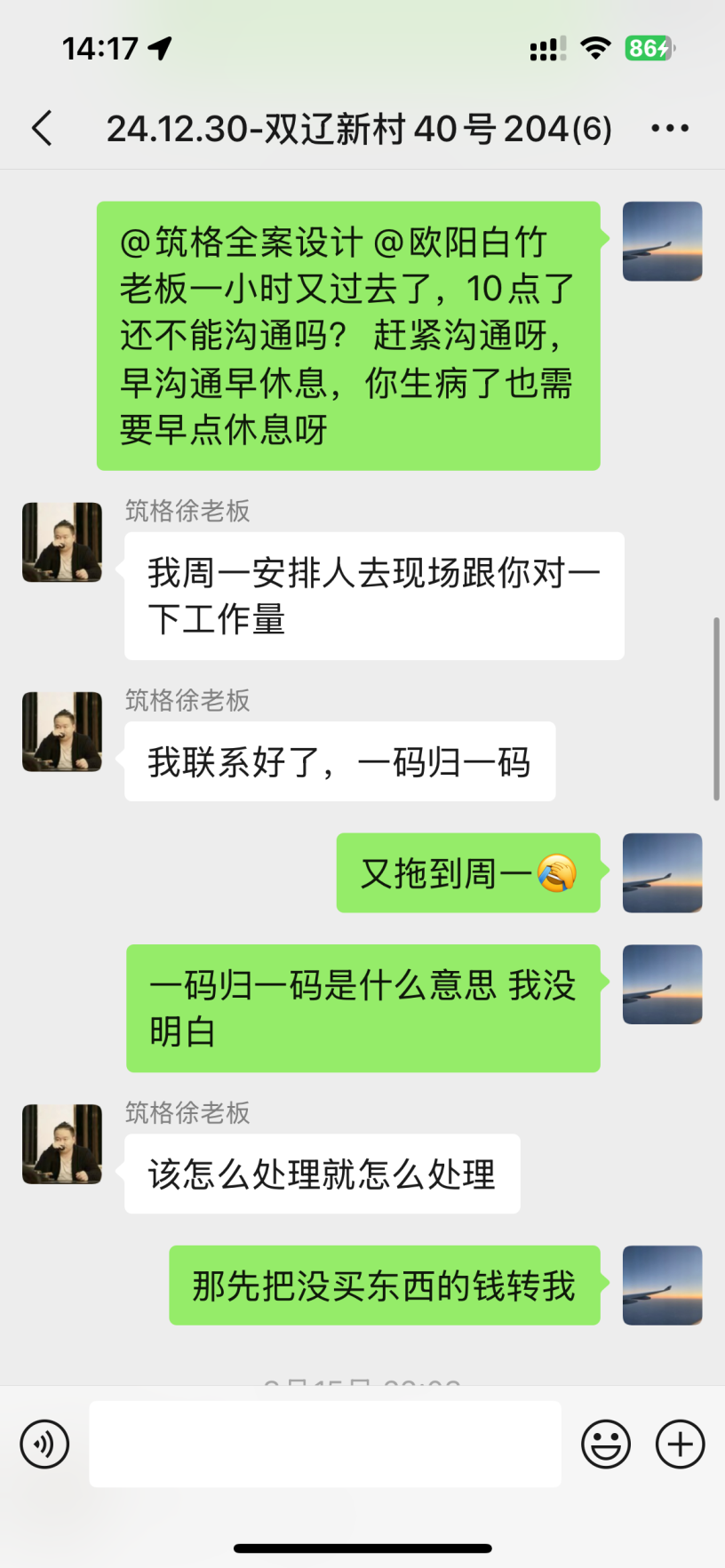The width and height of the screenshot is (725, 1568).
Task: Open my avatar beside the @筑格全案设计 message
Action: point(662,242)
